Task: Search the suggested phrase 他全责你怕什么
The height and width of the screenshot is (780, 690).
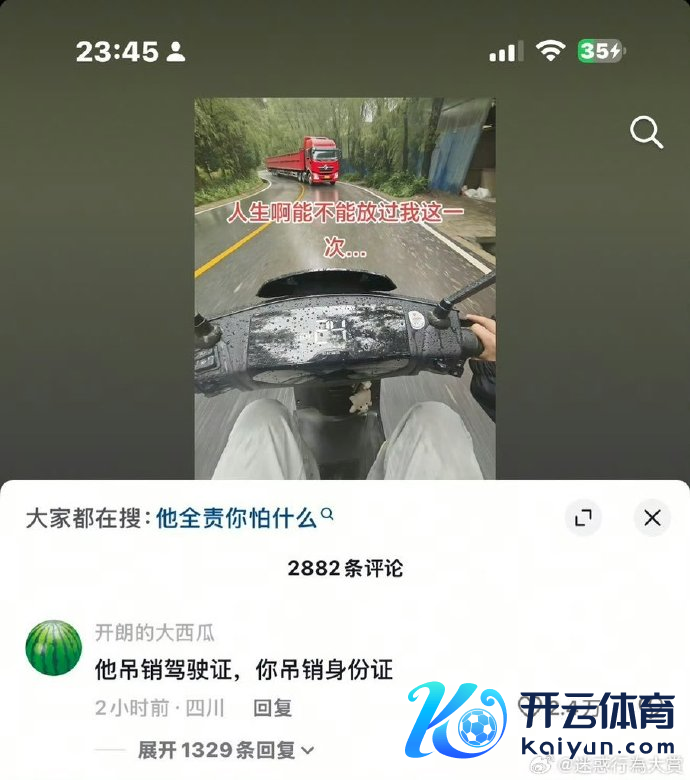Action: coord(238,518)
